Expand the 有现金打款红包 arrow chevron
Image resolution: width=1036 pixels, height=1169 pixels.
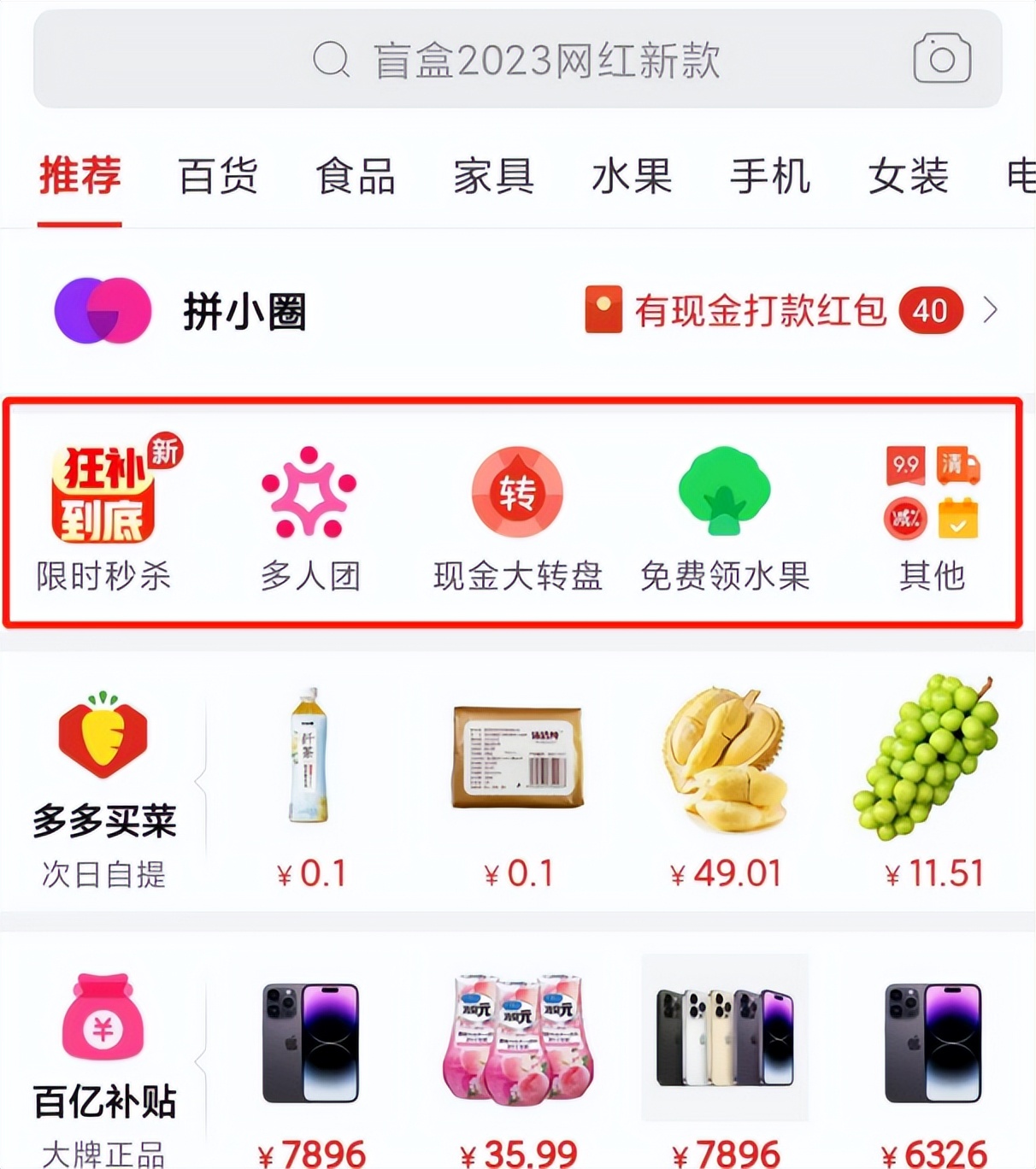point(991,311)
